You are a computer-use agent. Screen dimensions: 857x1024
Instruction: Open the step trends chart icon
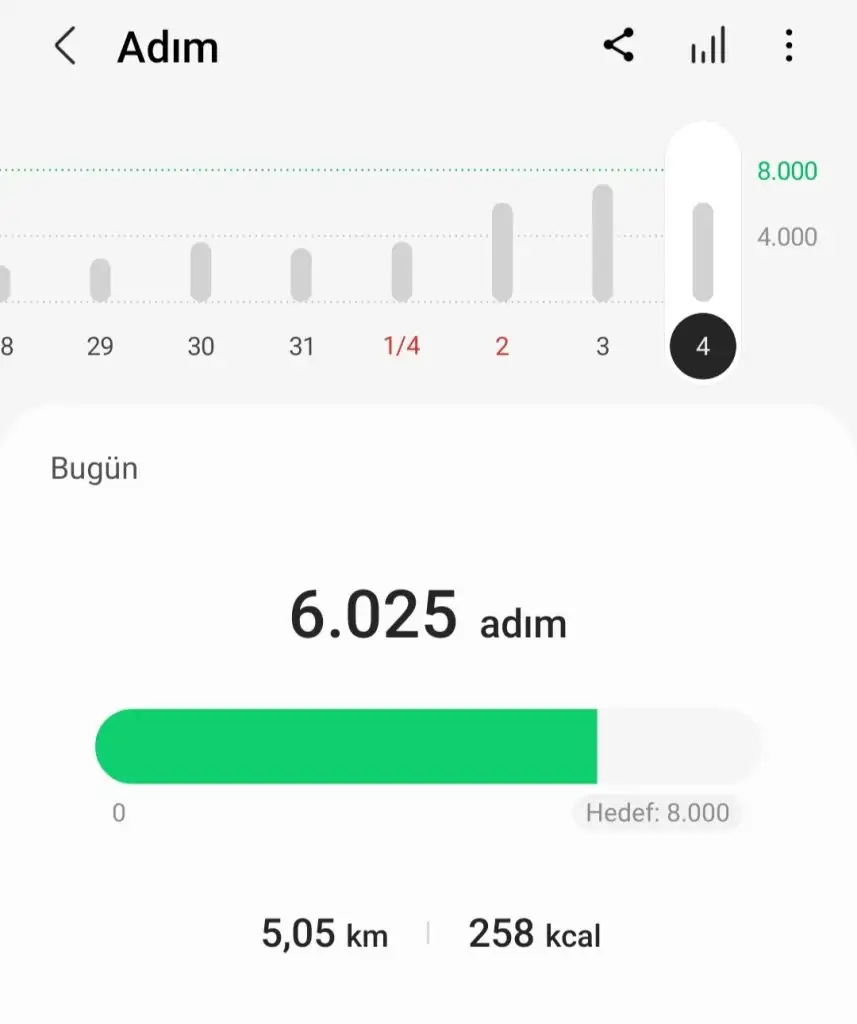708,47
